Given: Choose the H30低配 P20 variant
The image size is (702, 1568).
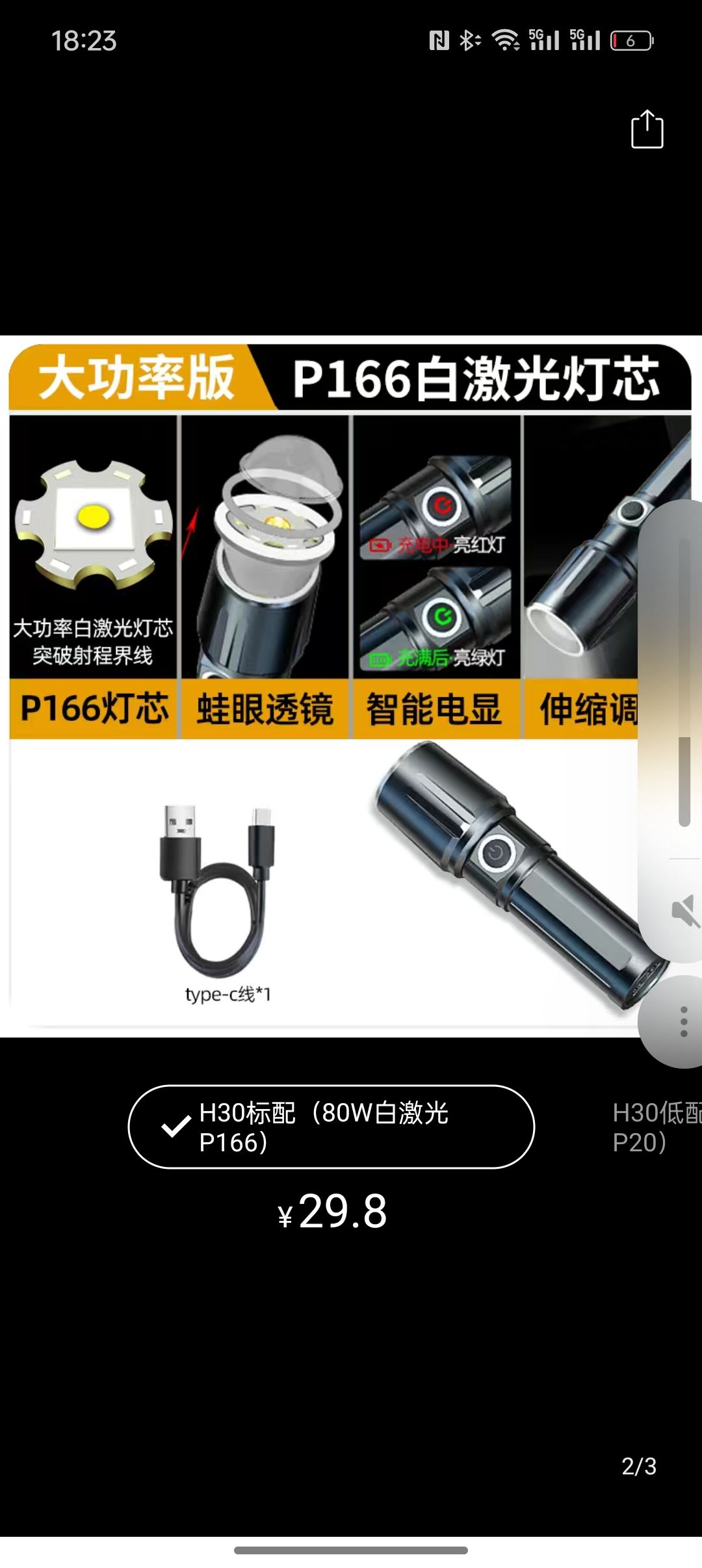Looking at the screenshot, I should coord(656,1127).
